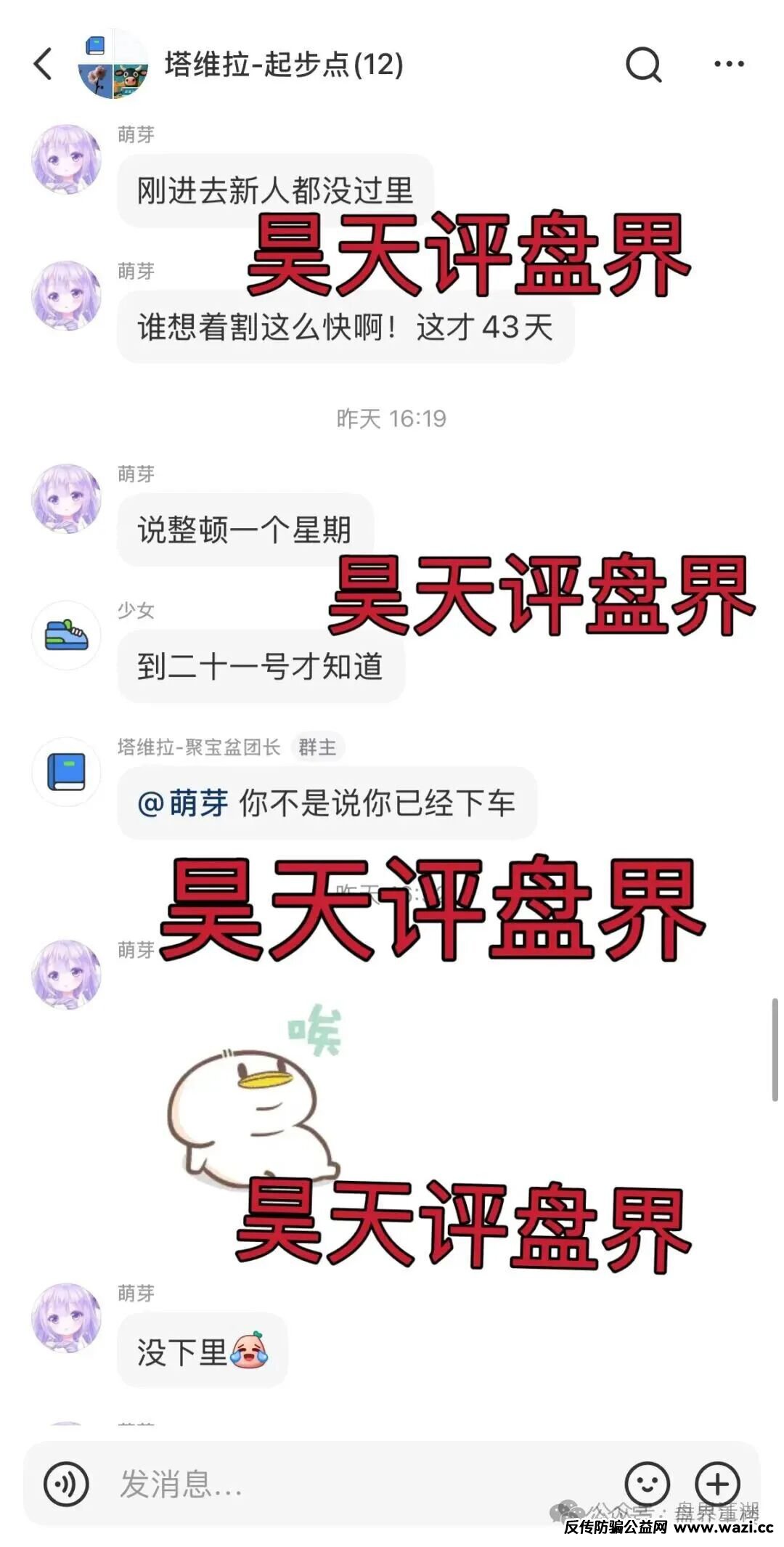Go back from the group chat
The image size is (784, 1547).
pos(44,64)
